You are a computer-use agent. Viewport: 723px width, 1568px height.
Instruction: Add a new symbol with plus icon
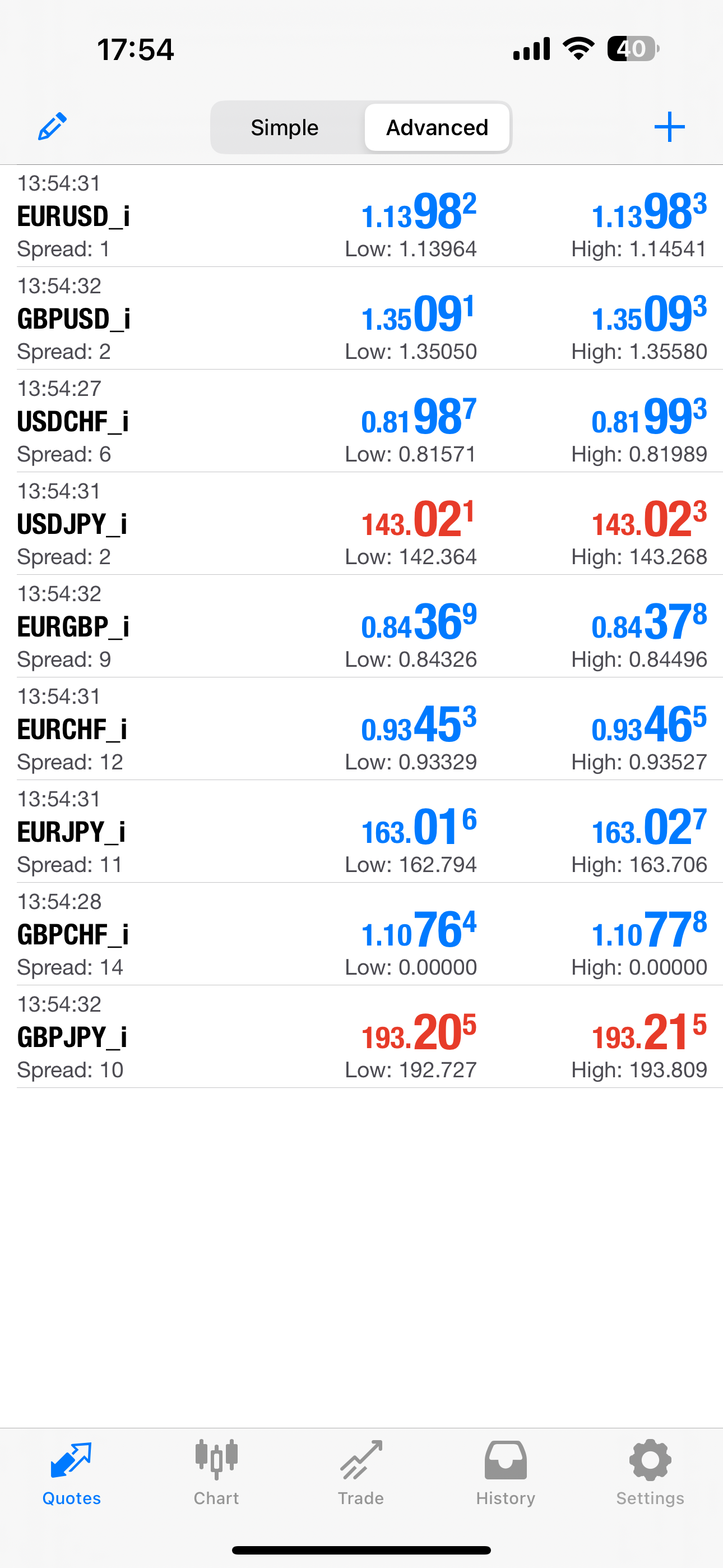pyautogui.click(x=669, y=127)
